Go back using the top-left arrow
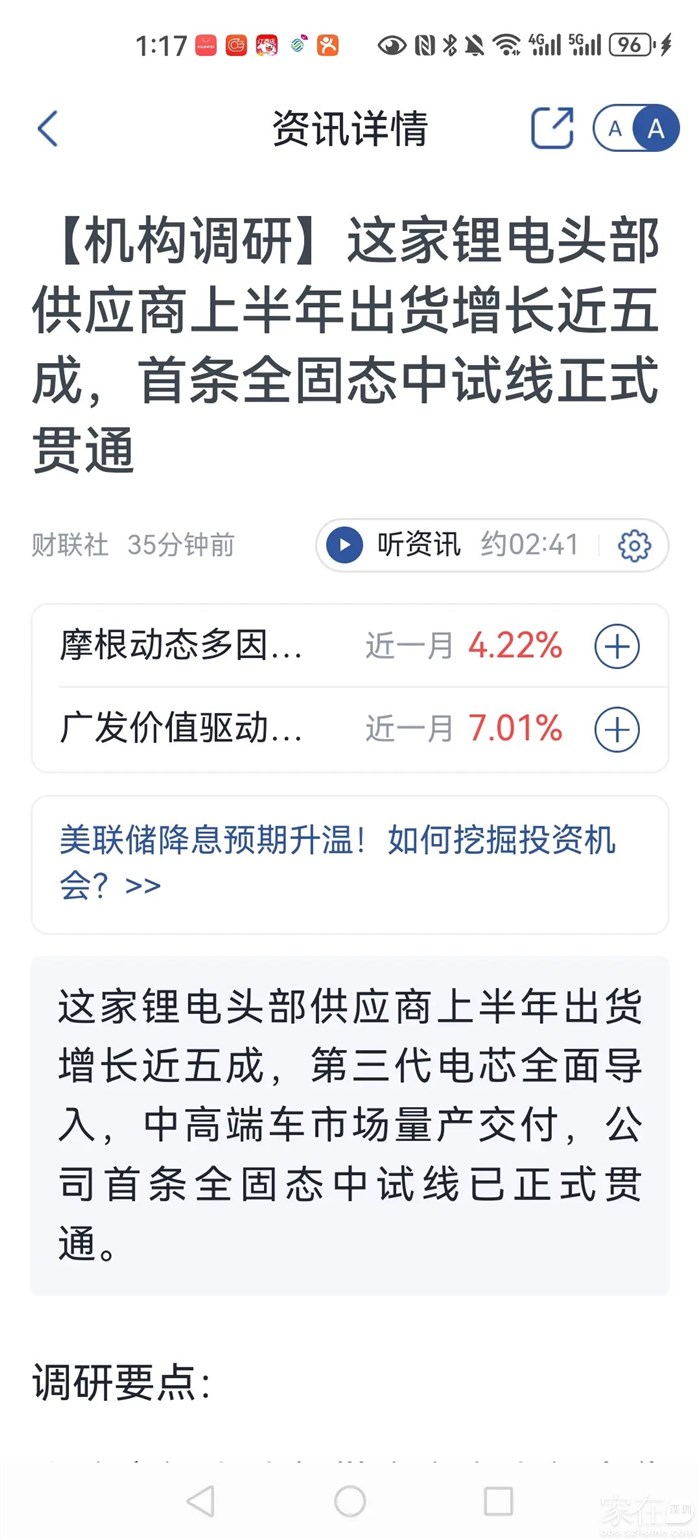This screenshot has height=1540, width=700. click(47, 129)
